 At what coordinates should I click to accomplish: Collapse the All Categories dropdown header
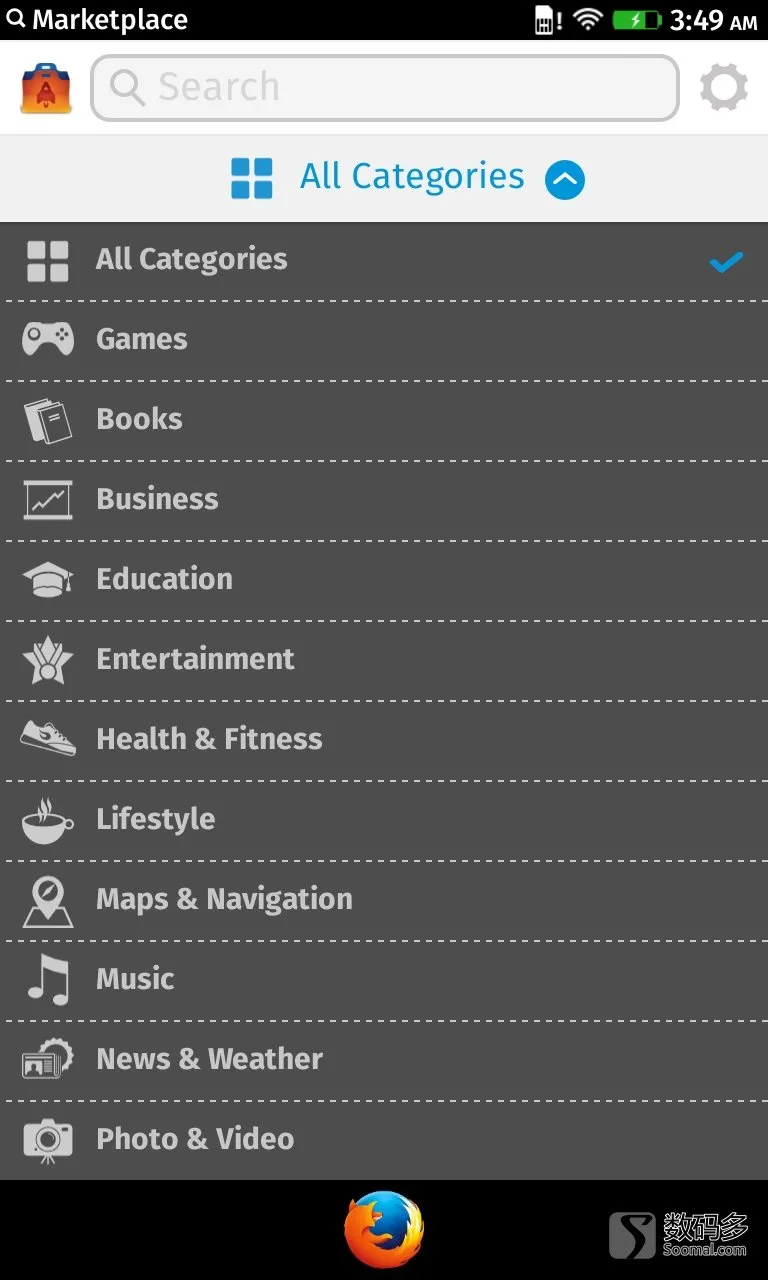click(384, 178)
